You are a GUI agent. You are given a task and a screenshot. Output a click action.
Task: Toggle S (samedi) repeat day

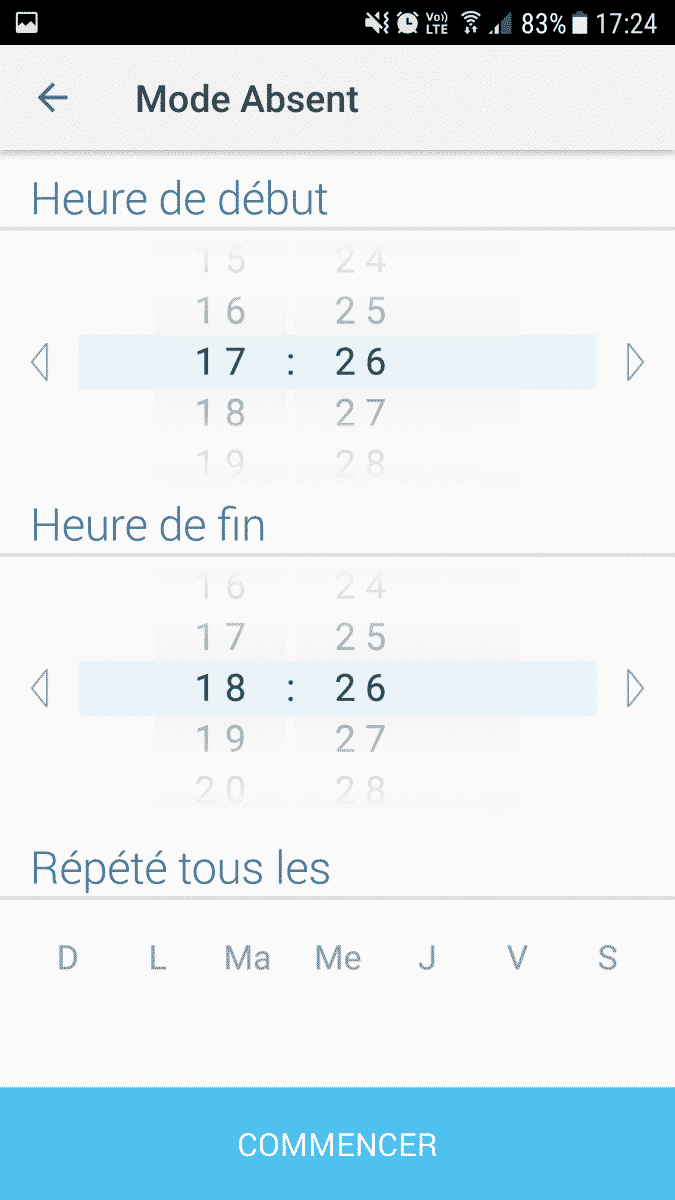[607, 958]
